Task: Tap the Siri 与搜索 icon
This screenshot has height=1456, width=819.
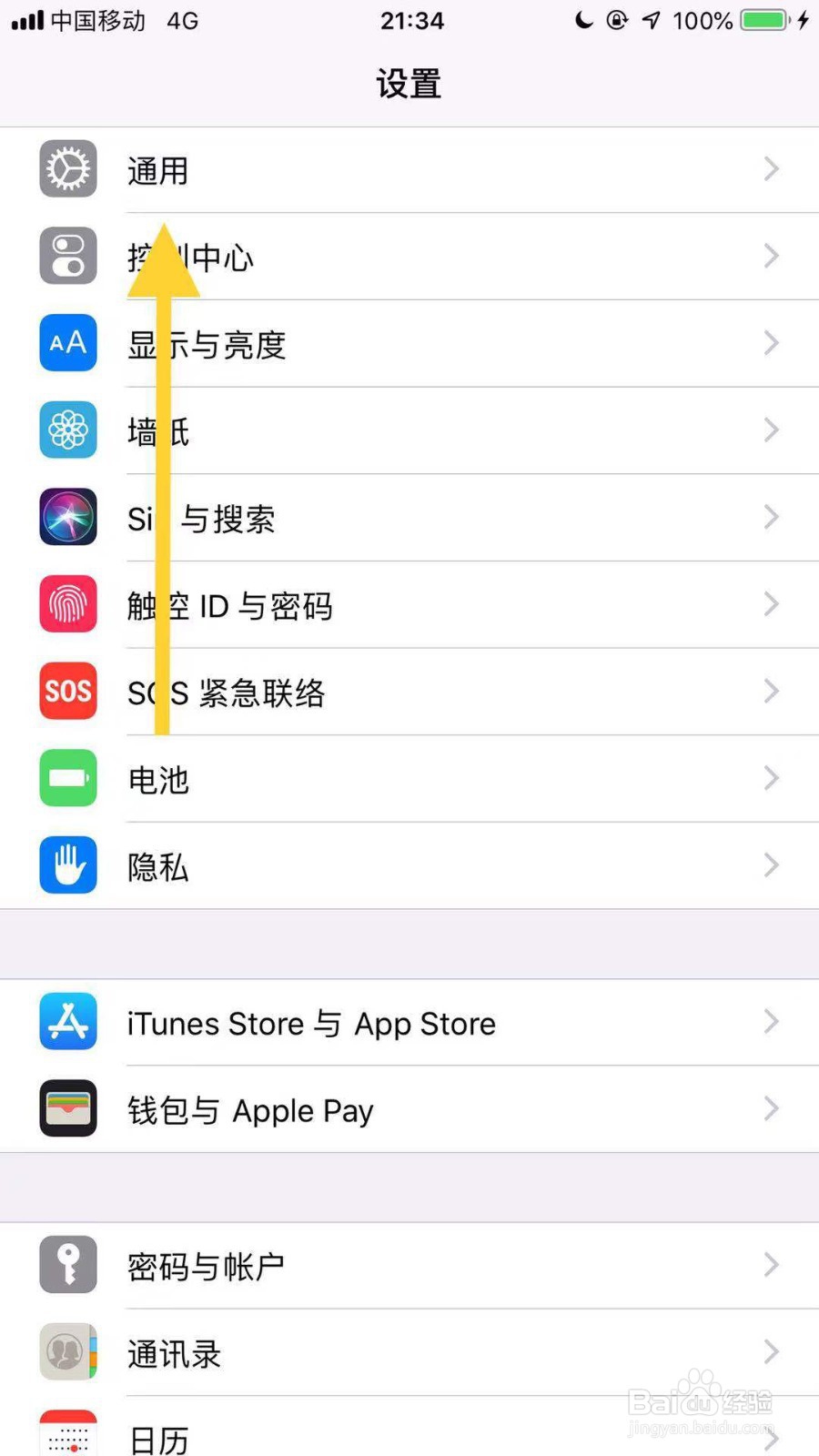Action: pos(67,517)
